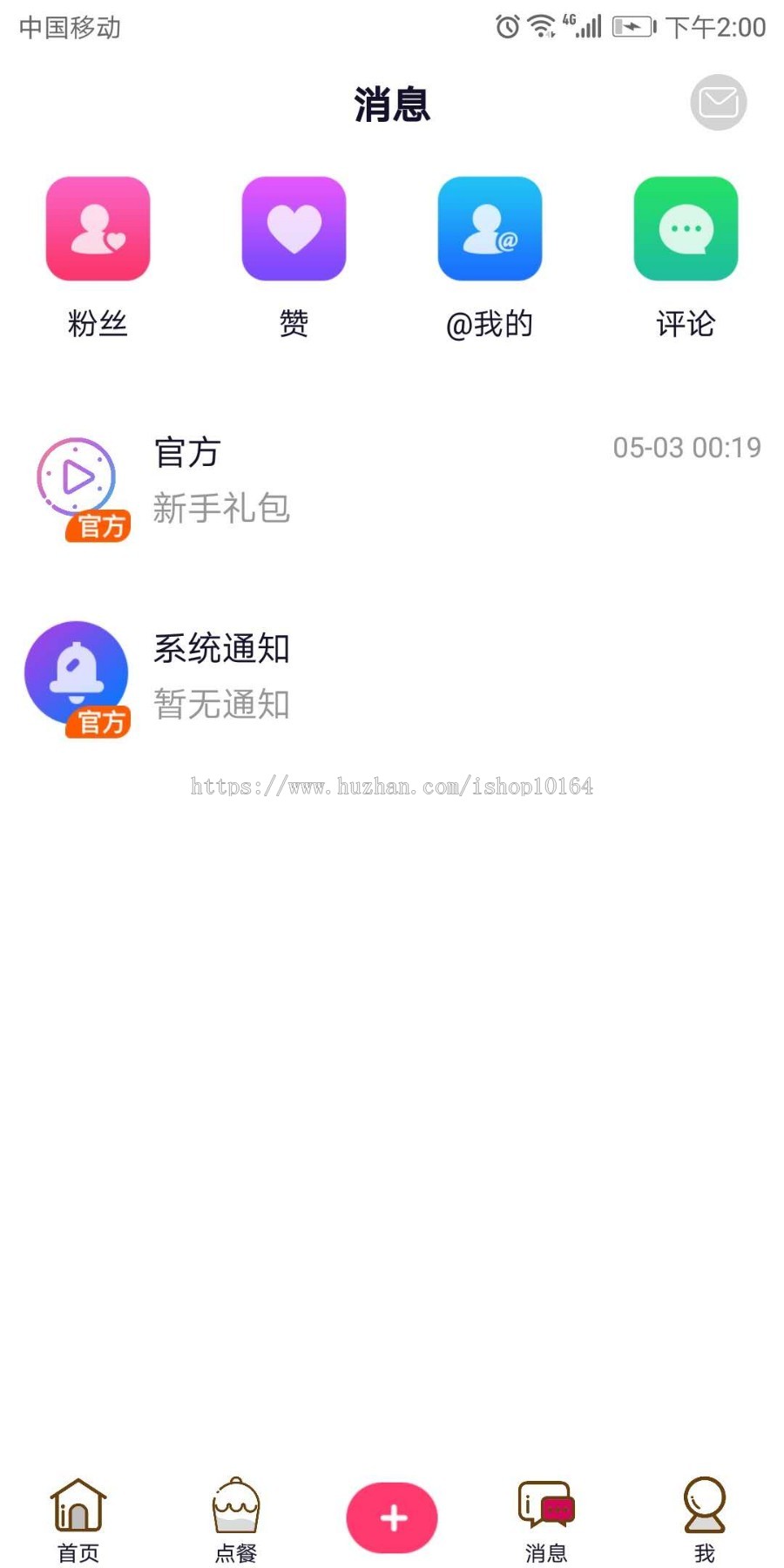Click the orange 官方 badge on first avatar
The width and height of the screenshot is (784, 1568).
(98, 526)
